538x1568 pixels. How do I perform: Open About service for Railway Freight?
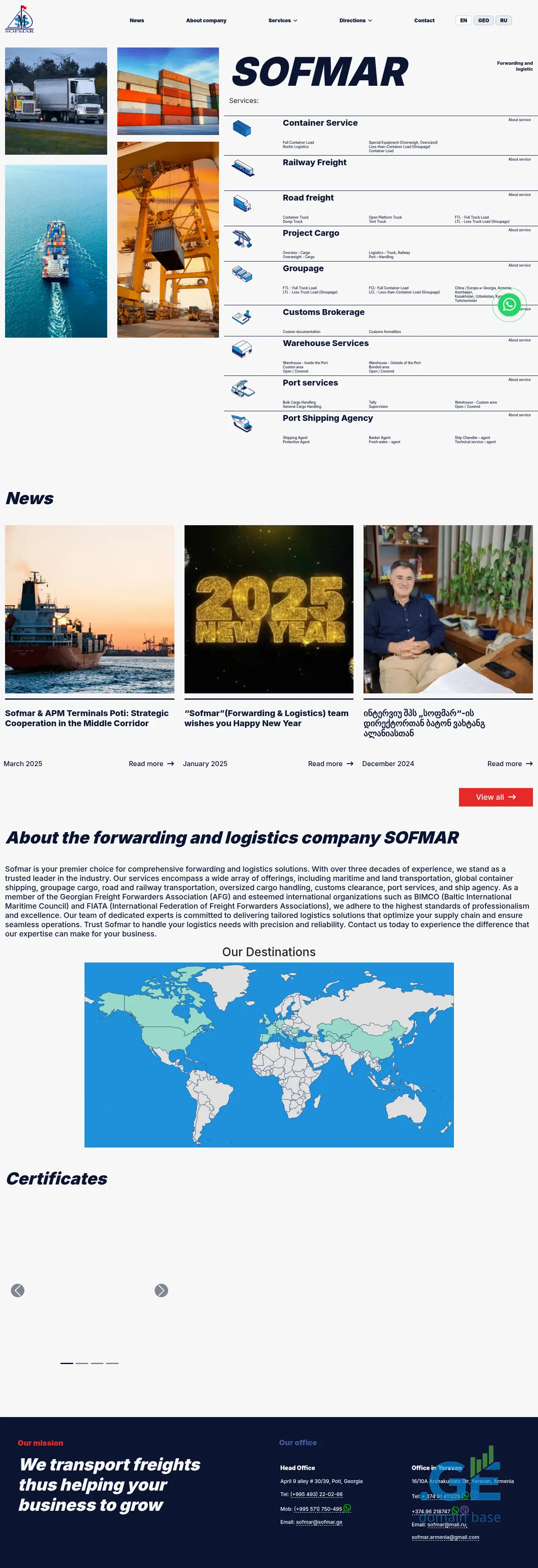click(x=519, y=159)
